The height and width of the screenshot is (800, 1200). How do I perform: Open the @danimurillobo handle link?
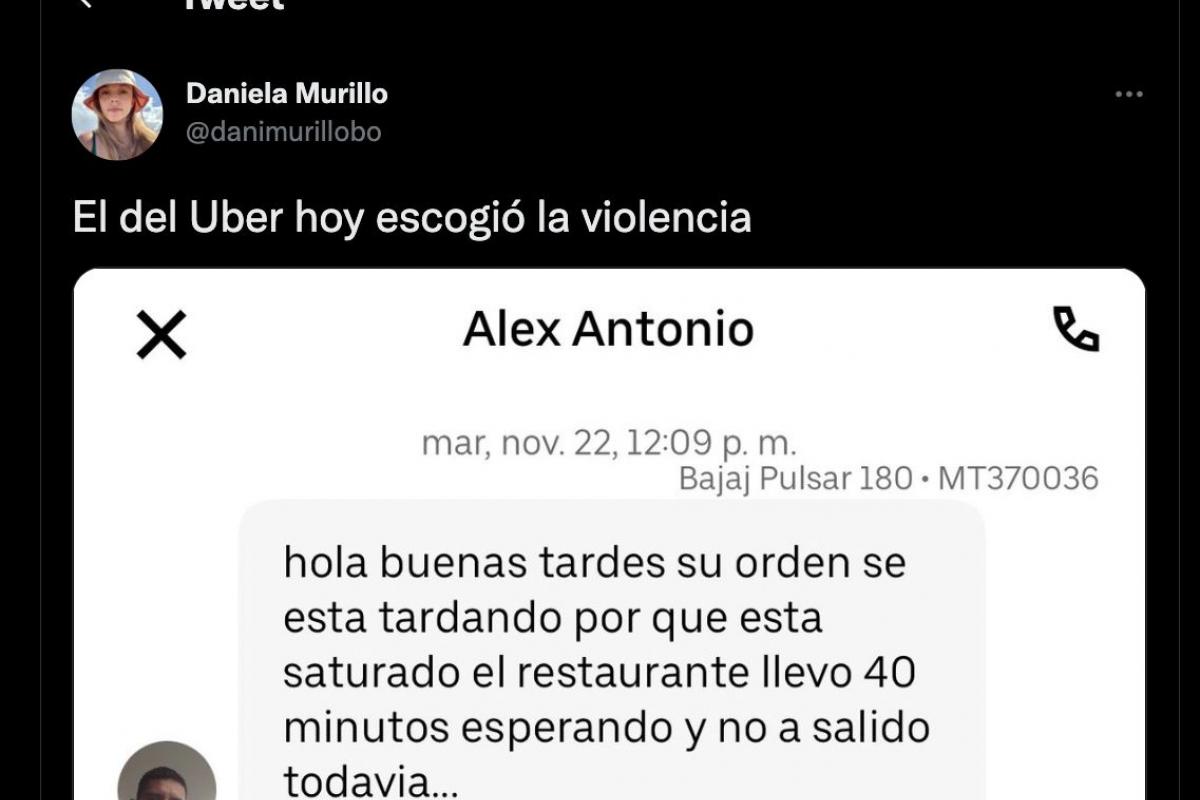[283, 132]
